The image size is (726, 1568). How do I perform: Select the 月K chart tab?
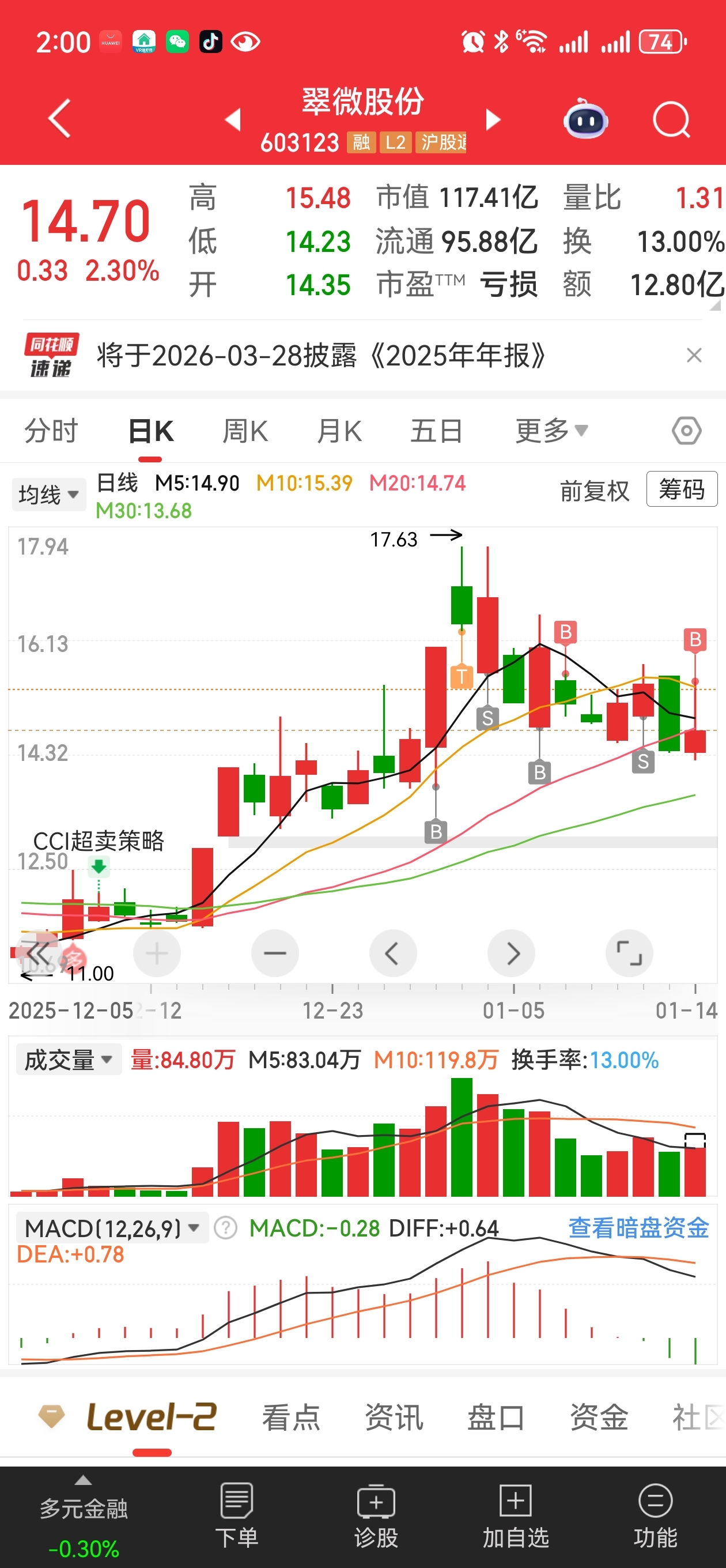(339, 431)
